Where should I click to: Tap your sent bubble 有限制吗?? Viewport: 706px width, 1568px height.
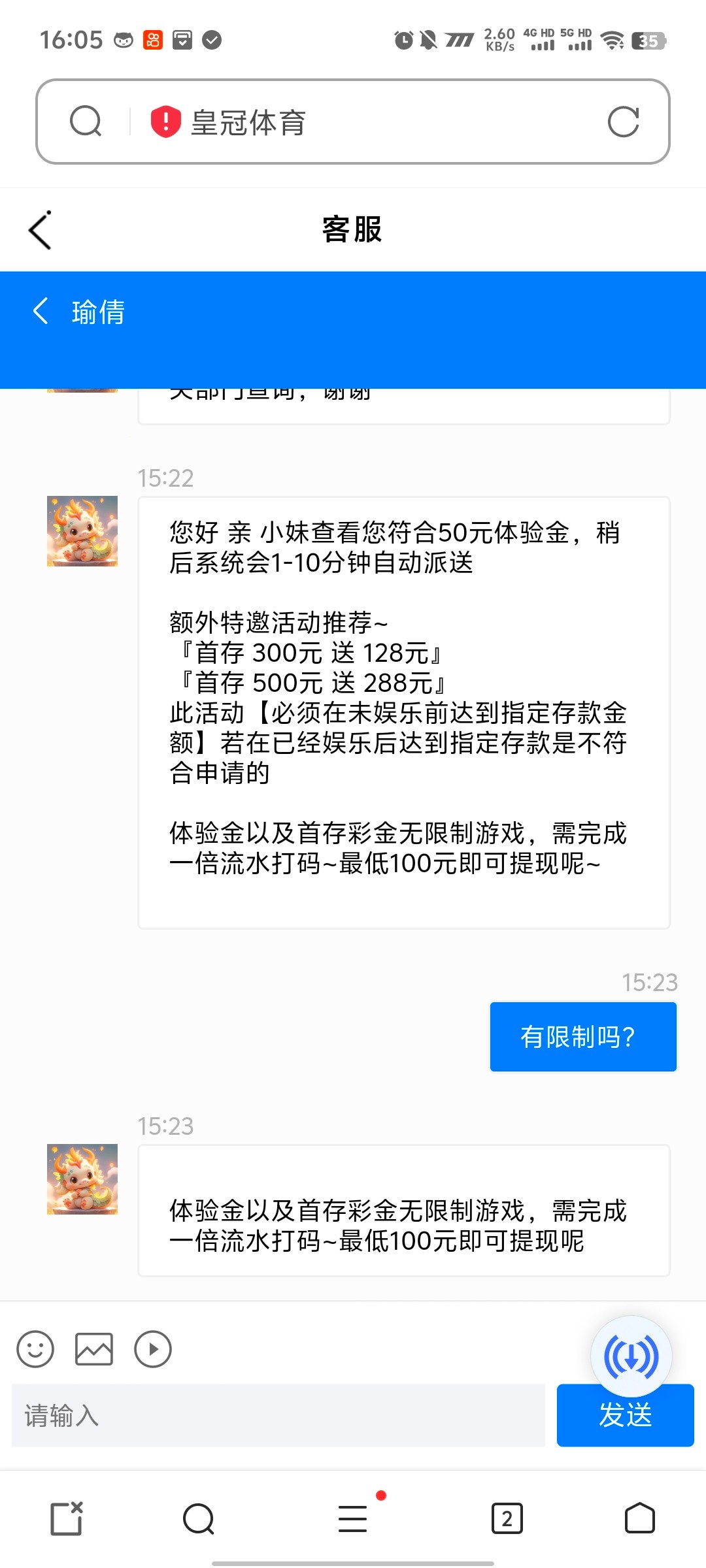(582, 1036)
